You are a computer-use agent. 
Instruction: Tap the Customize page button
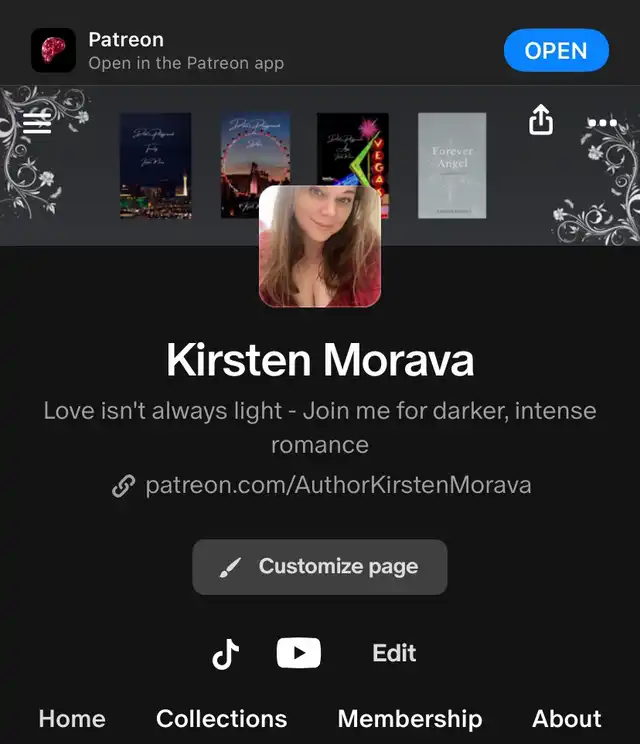point(320,567)
